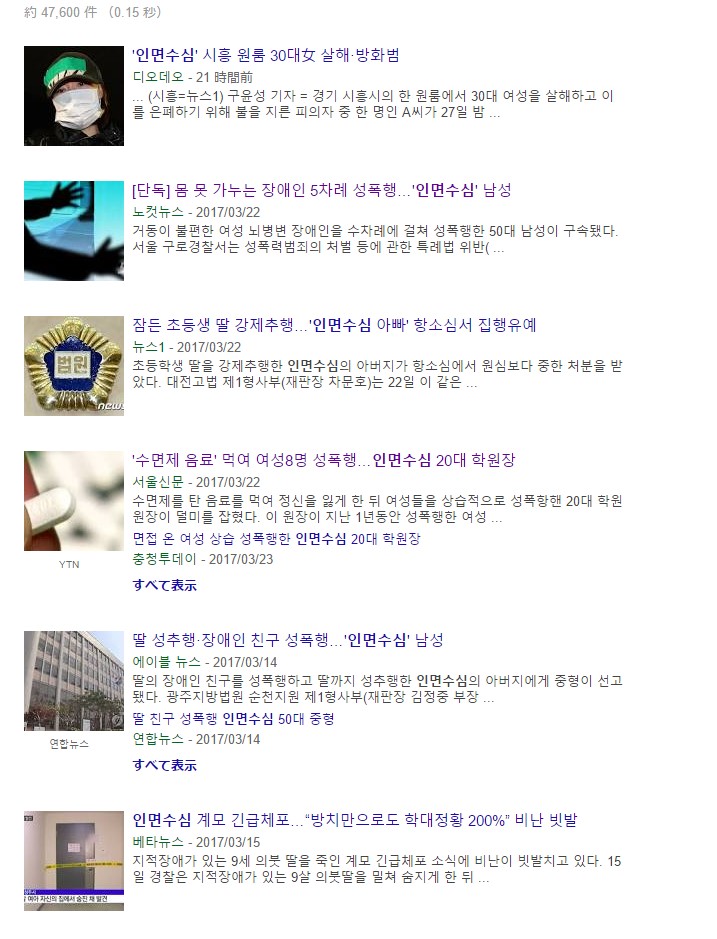Tap 'すべて表示' under the 연합뉴스 result

(164, 765)
